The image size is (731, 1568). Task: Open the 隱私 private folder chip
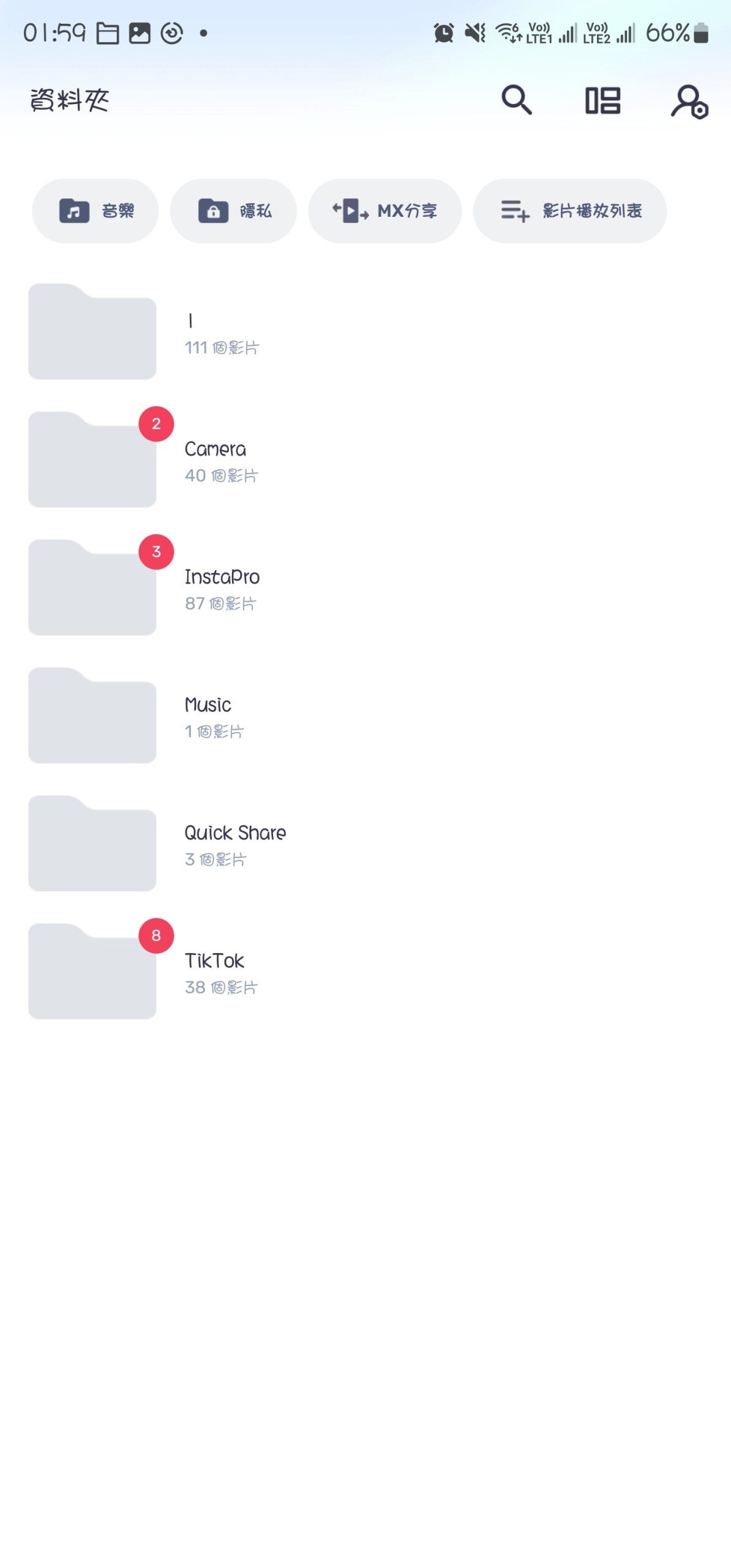click(x=233, y=211)
